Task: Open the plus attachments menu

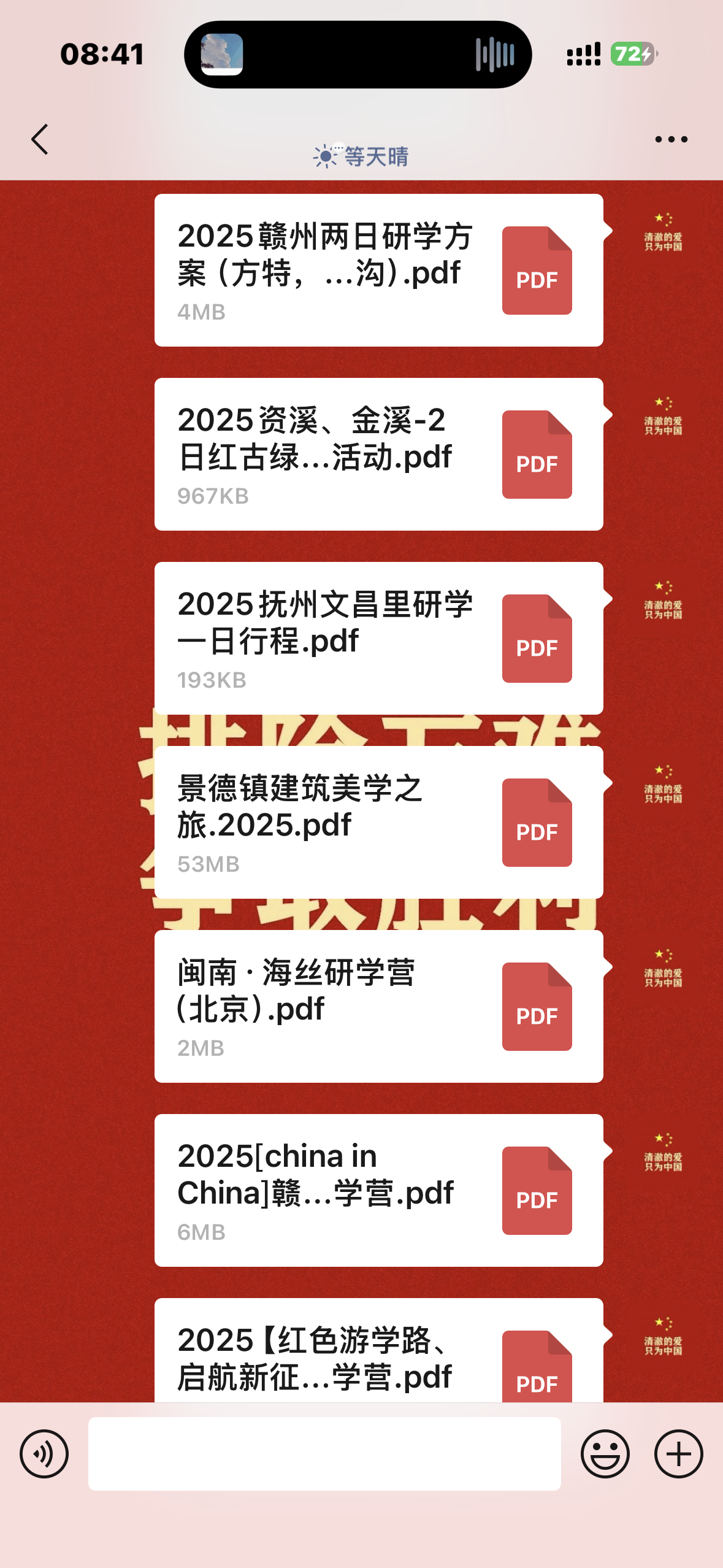Action: click(678, 1454)
